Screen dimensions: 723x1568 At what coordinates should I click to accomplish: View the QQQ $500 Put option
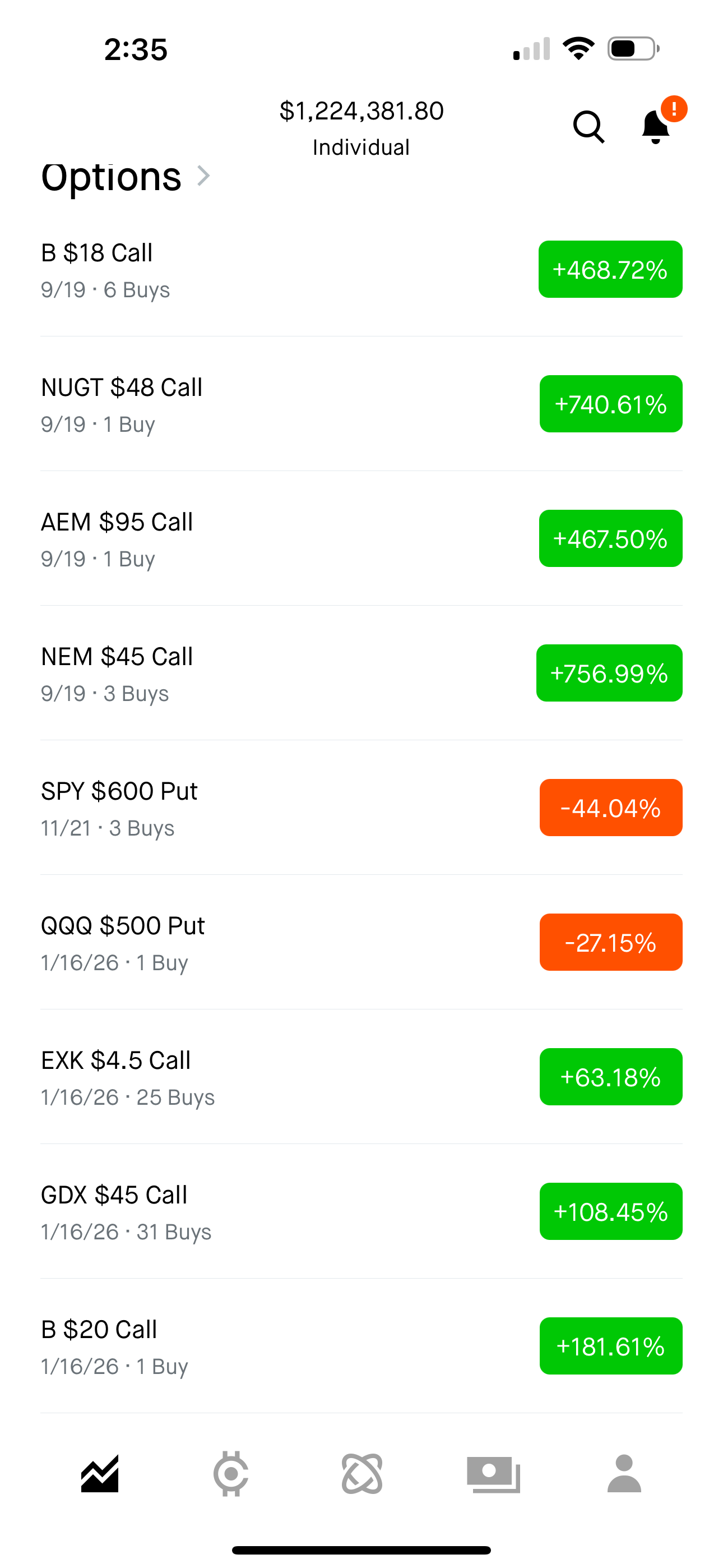tap(243, 942)
